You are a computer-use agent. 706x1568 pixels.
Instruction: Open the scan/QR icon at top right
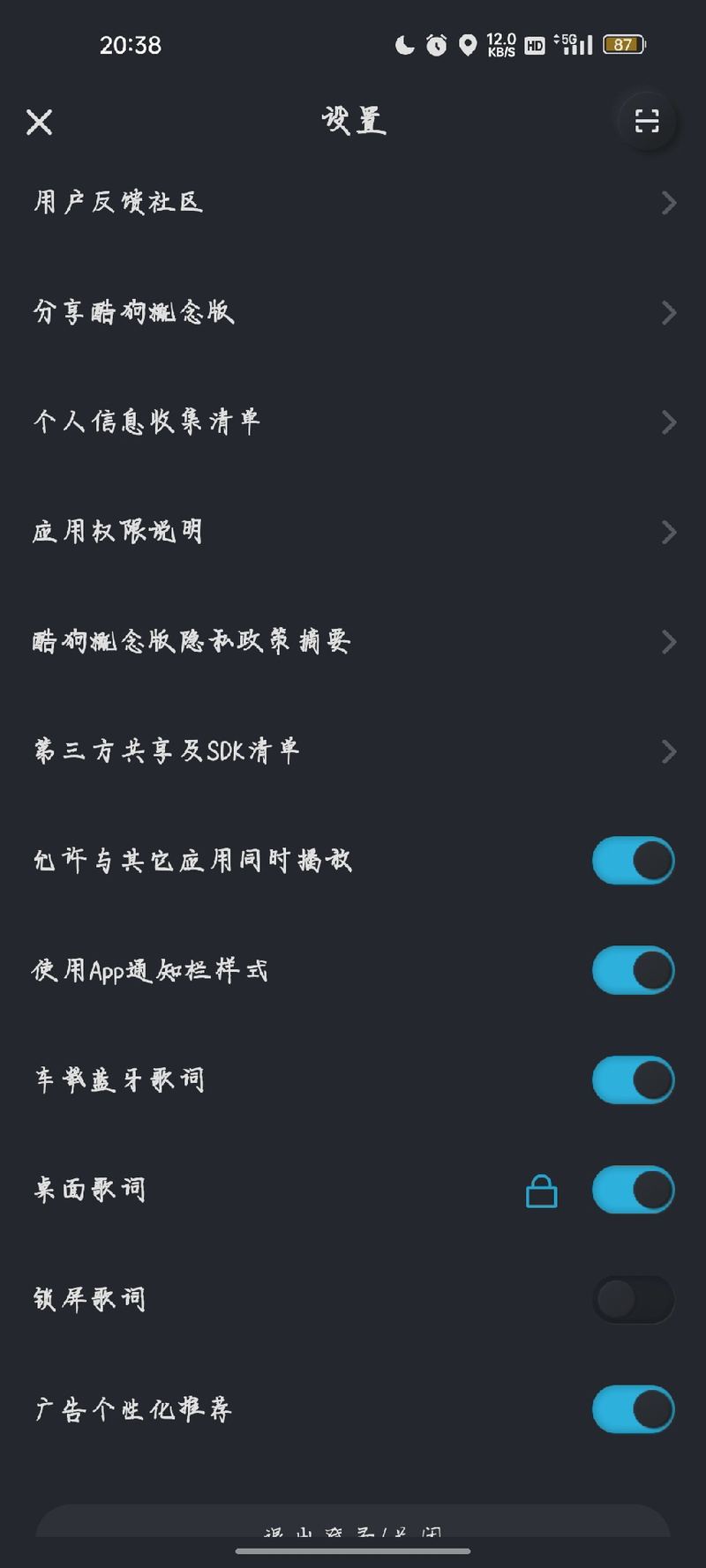(647, 122)
